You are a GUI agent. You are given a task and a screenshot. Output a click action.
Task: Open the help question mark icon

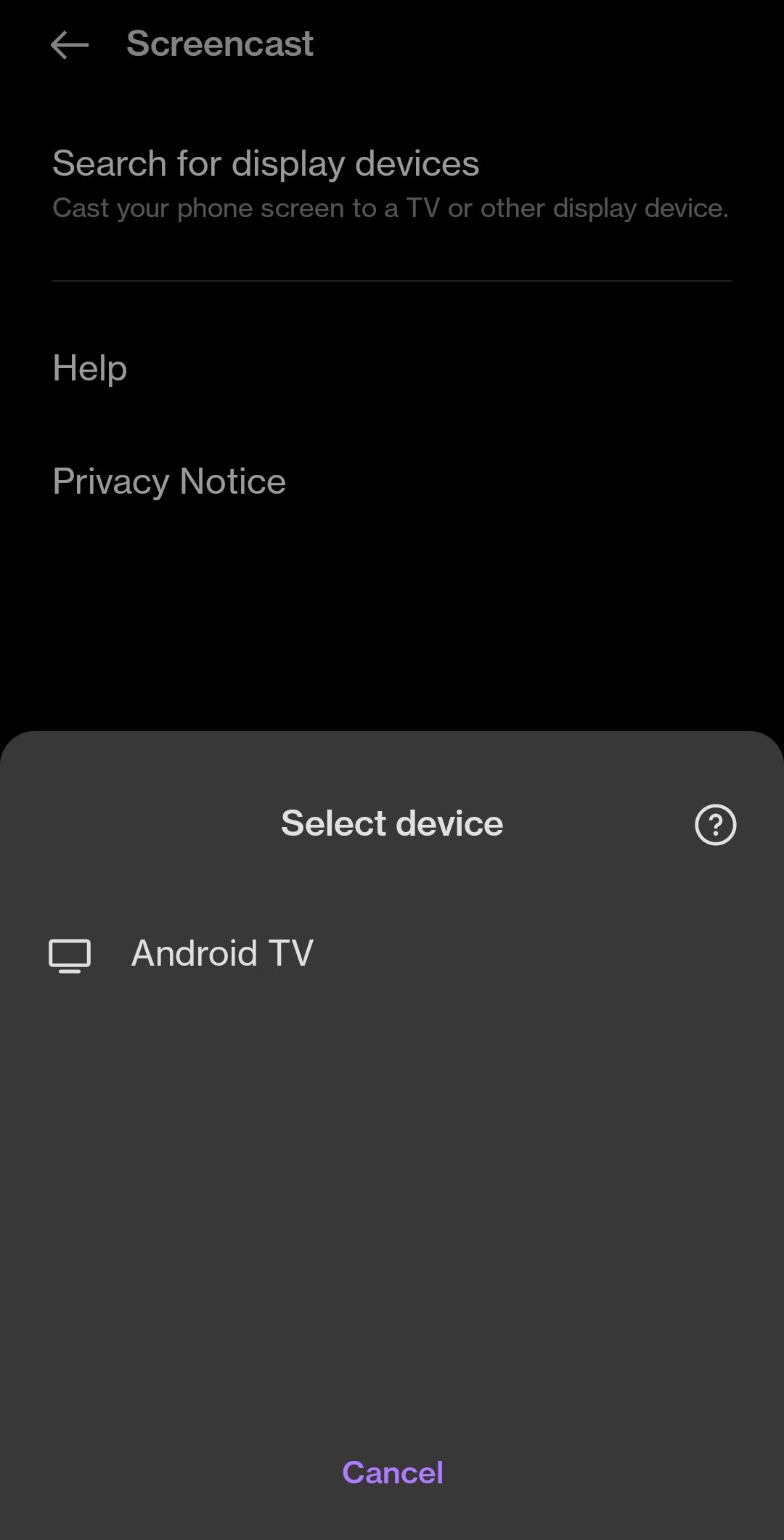[715, 825]
